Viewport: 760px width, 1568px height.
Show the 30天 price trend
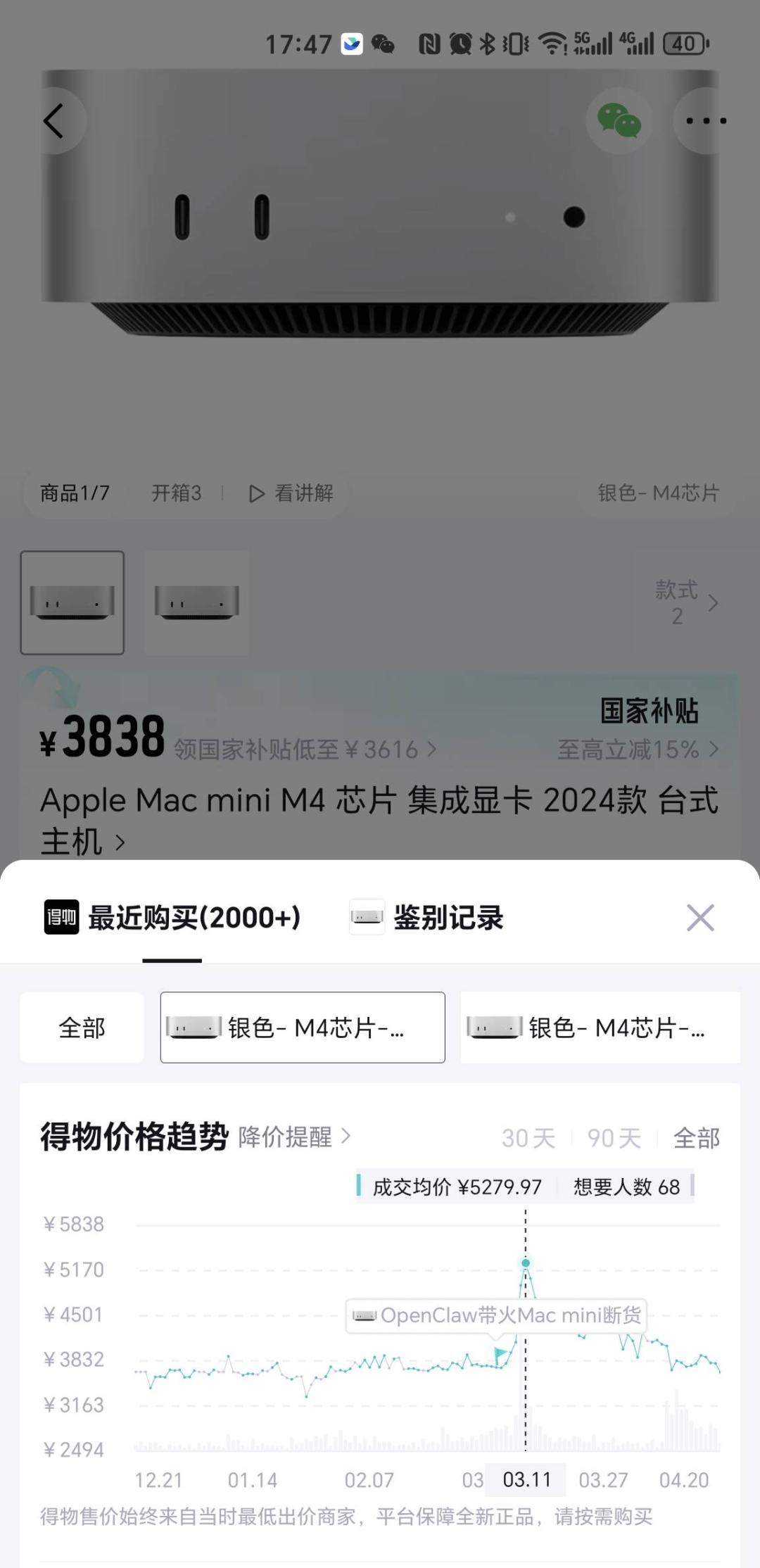528,1138
